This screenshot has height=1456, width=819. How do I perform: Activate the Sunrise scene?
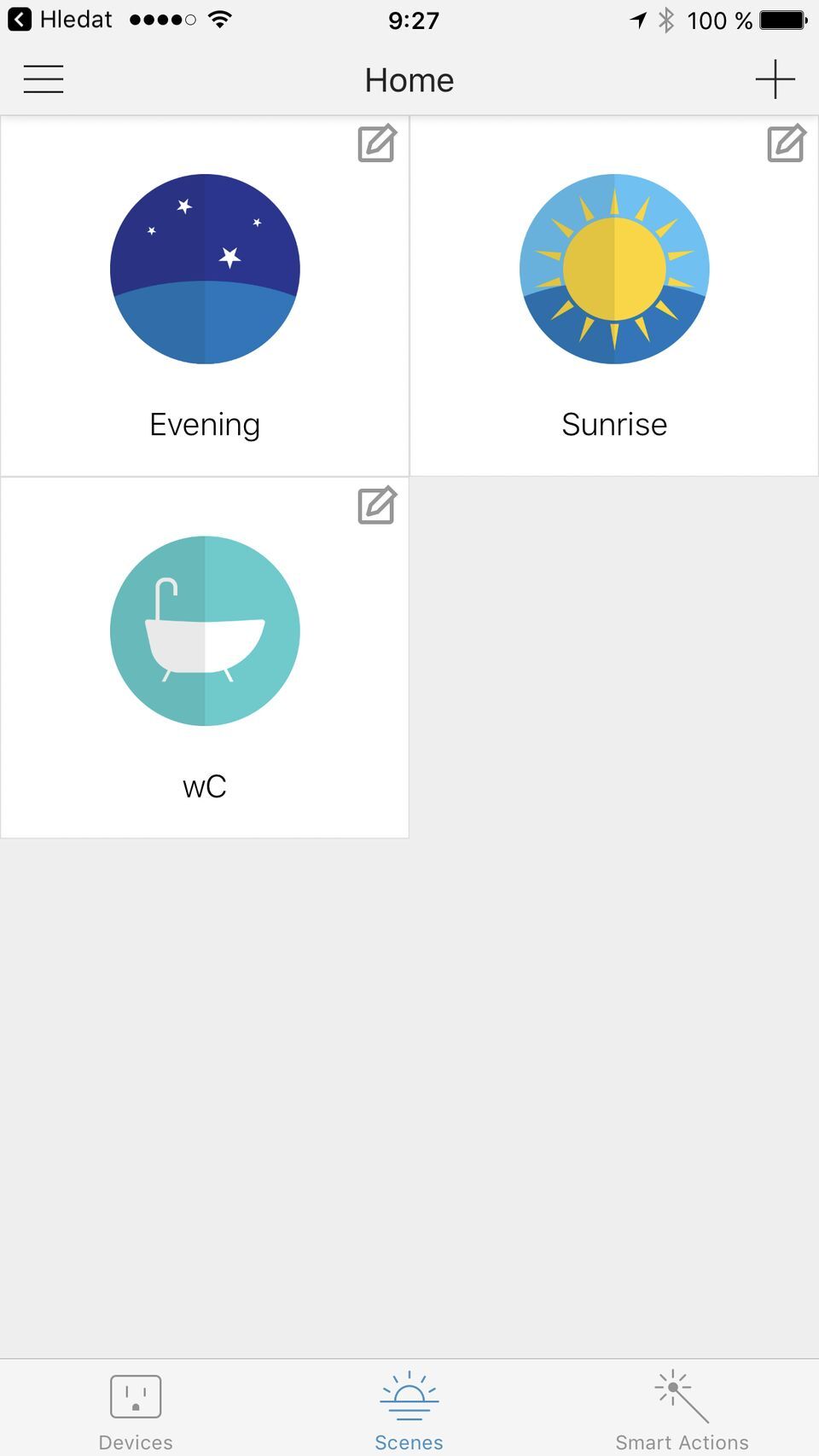[614, 270]
